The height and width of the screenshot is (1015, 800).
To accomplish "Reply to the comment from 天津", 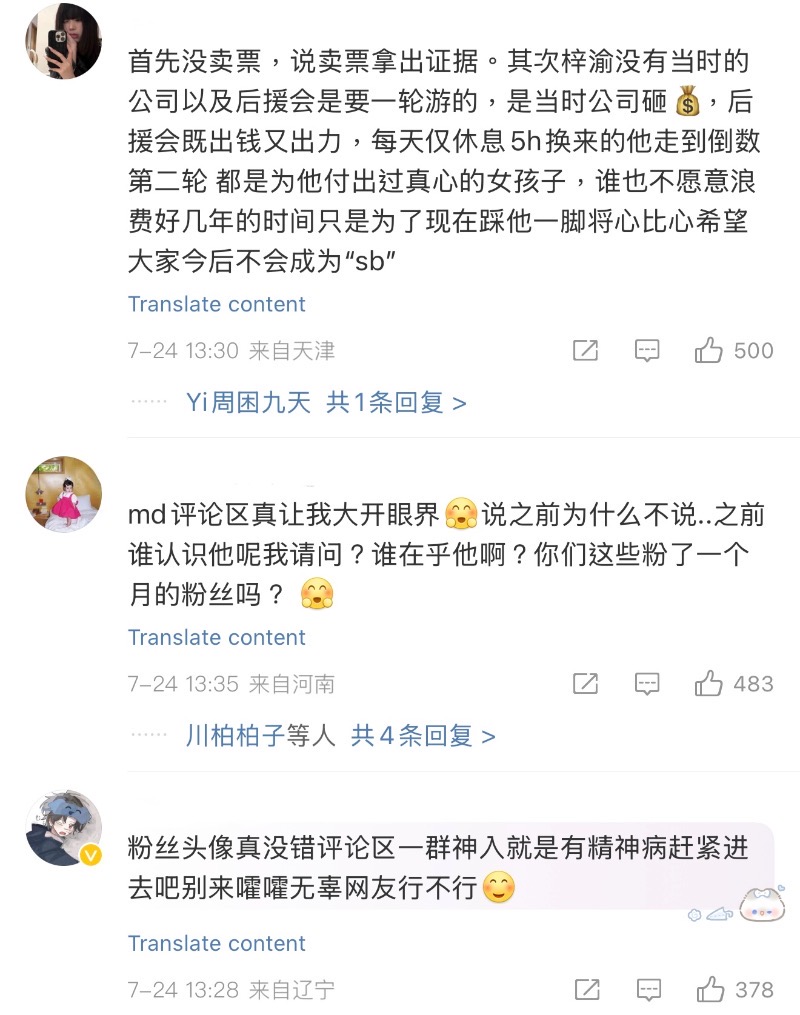I will [648, 350].
